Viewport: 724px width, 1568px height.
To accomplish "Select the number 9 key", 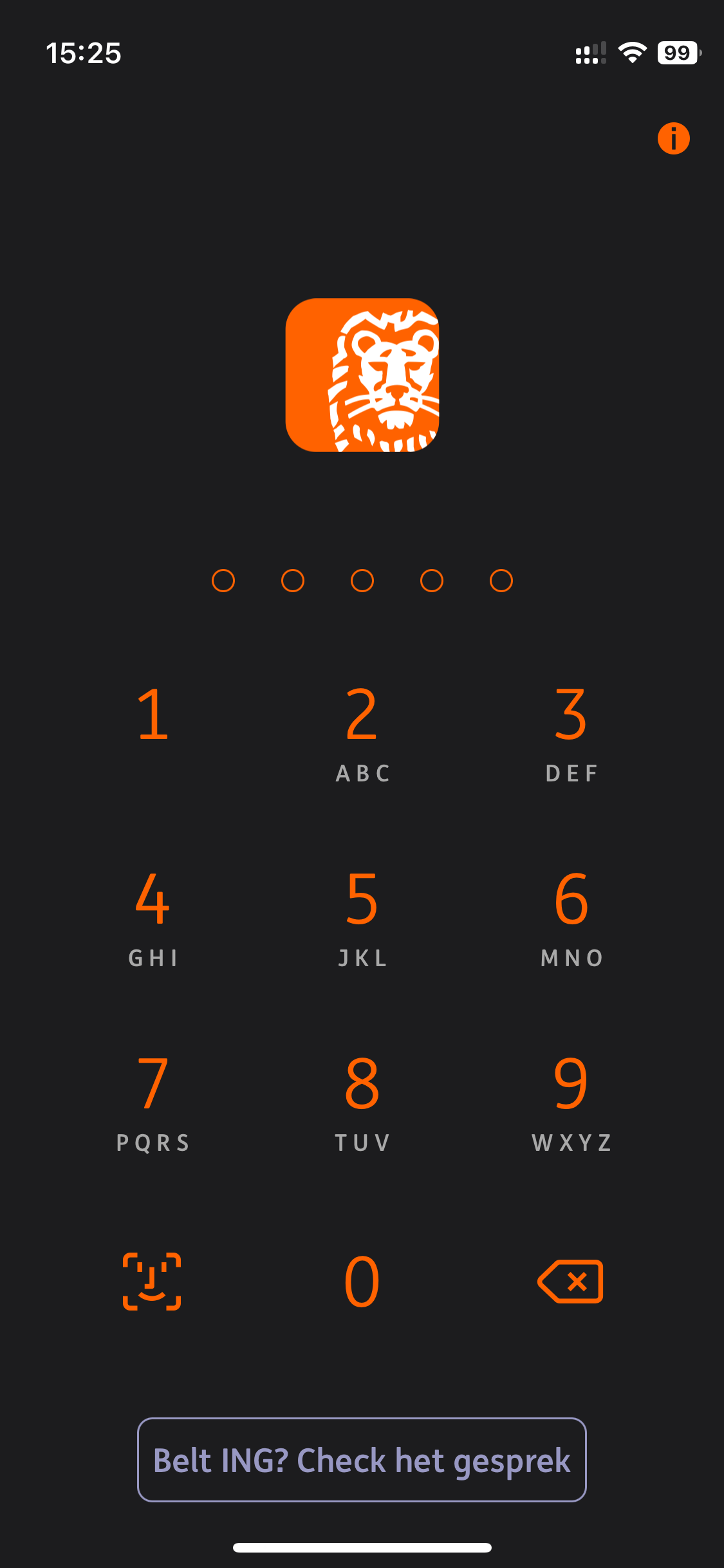I will [571, 1101].
